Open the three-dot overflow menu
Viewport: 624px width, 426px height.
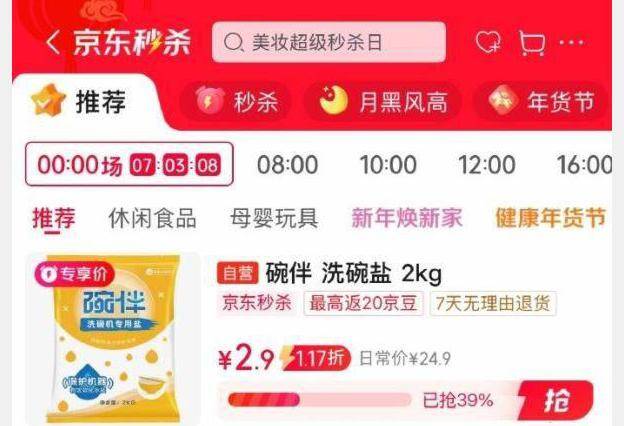[572, 43]
